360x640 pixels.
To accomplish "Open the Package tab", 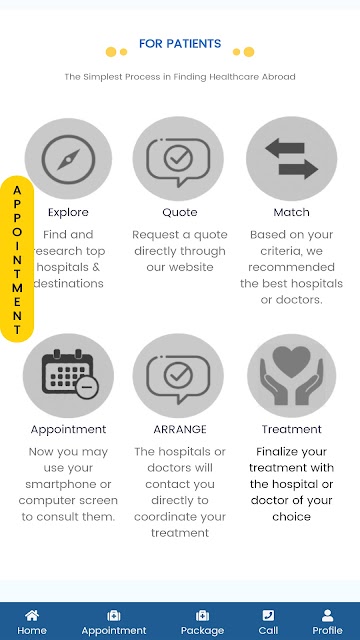I will (202, 622).
